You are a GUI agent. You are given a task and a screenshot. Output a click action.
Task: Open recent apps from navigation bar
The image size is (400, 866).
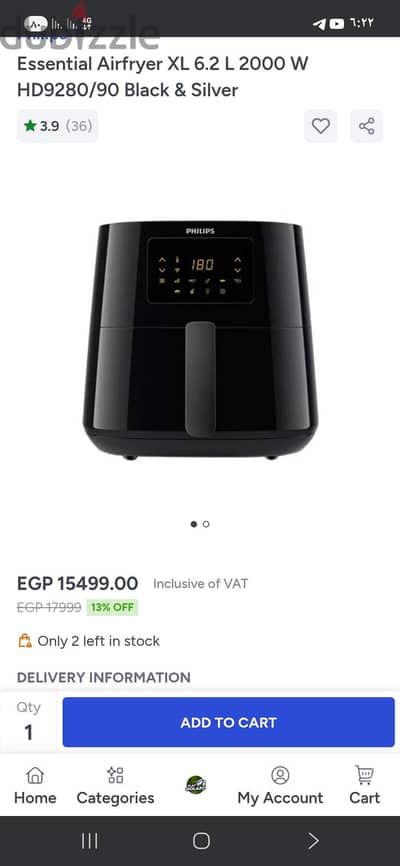click(90, 841)
